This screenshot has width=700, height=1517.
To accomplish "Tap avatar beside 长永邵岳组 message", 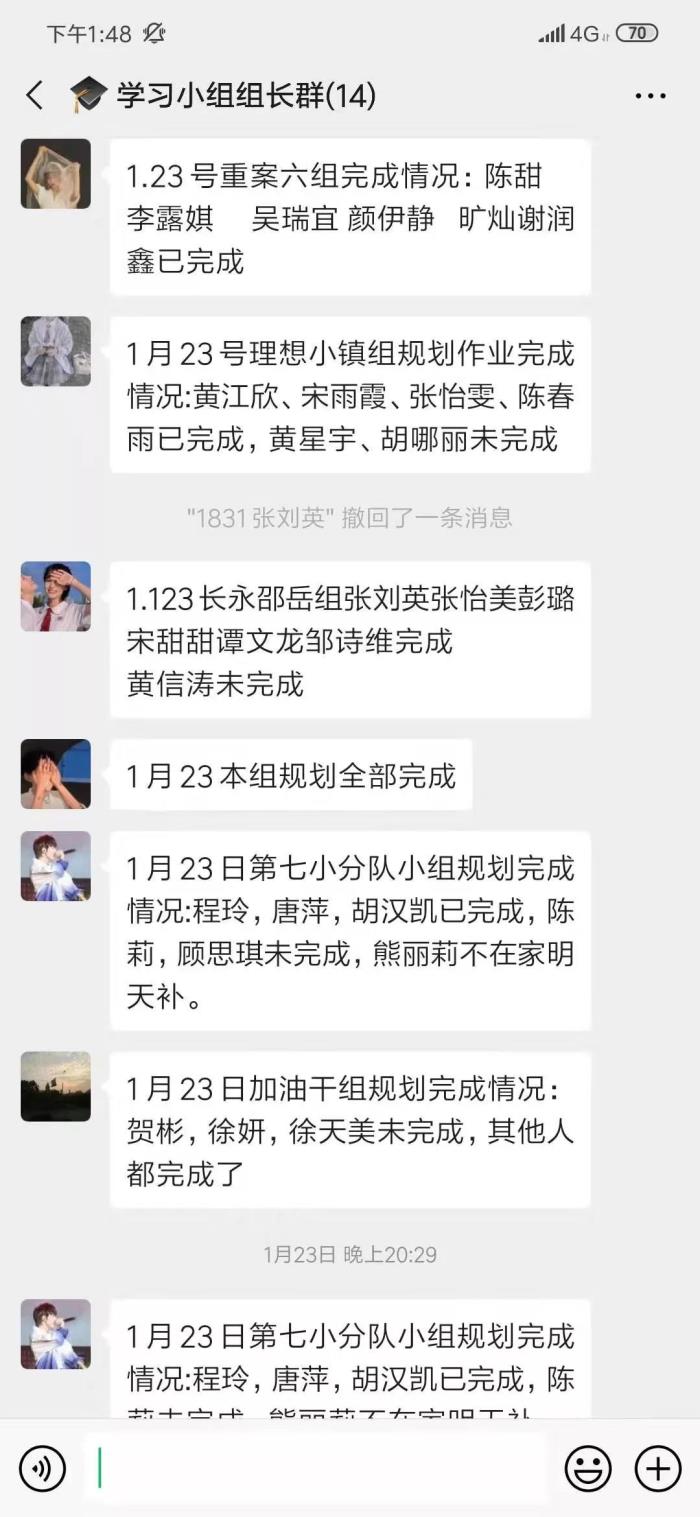I will [x=56, y=596].
